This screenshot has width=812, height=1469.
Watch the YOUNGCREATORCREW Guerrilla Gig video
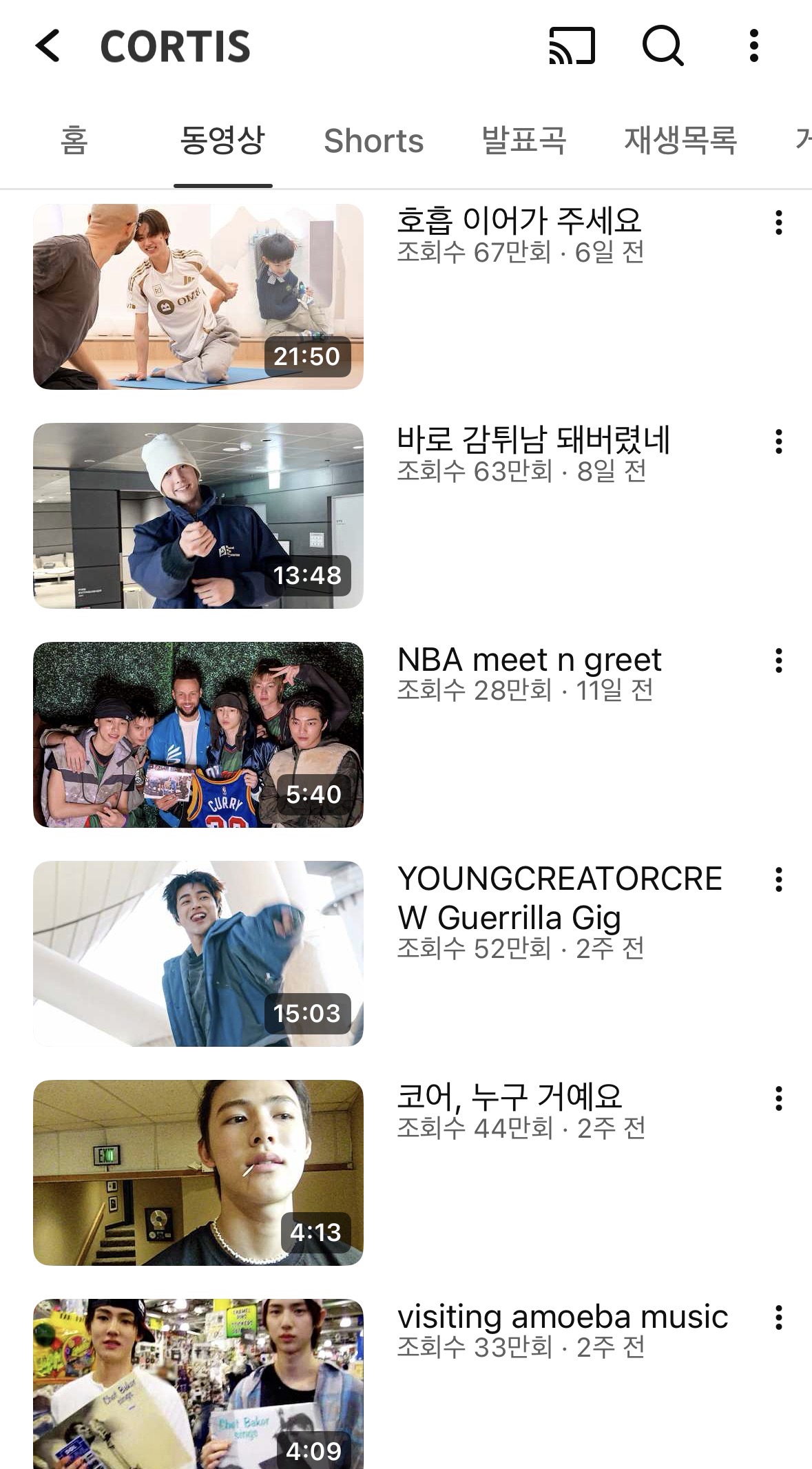click(x=198, y=954)
